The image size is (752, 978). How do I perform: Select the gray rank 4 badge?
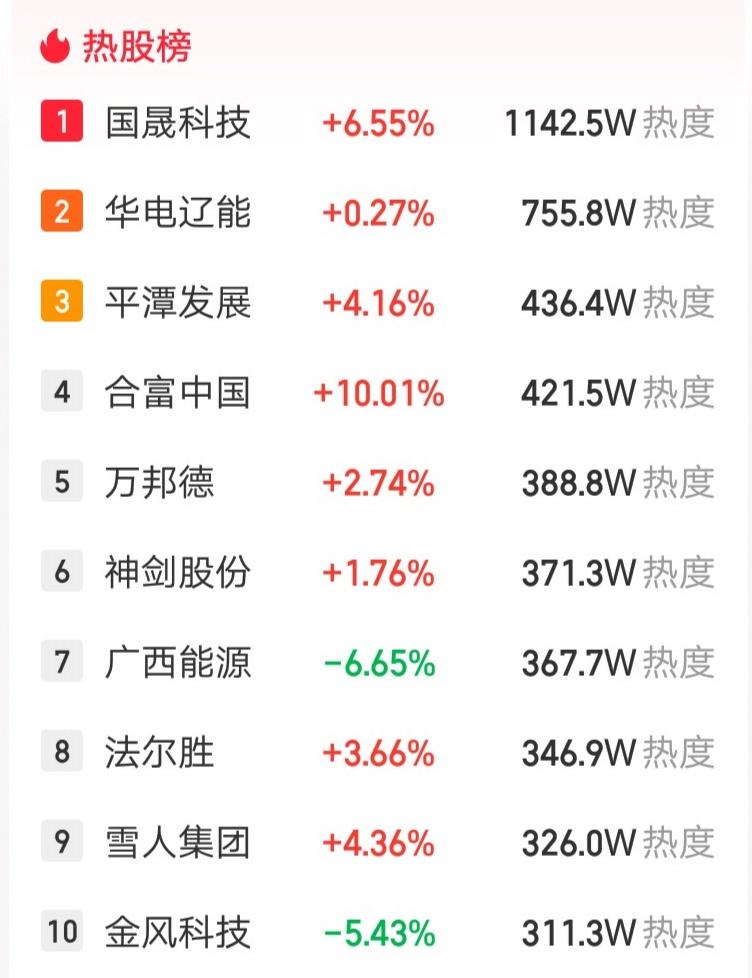point(63,393)
